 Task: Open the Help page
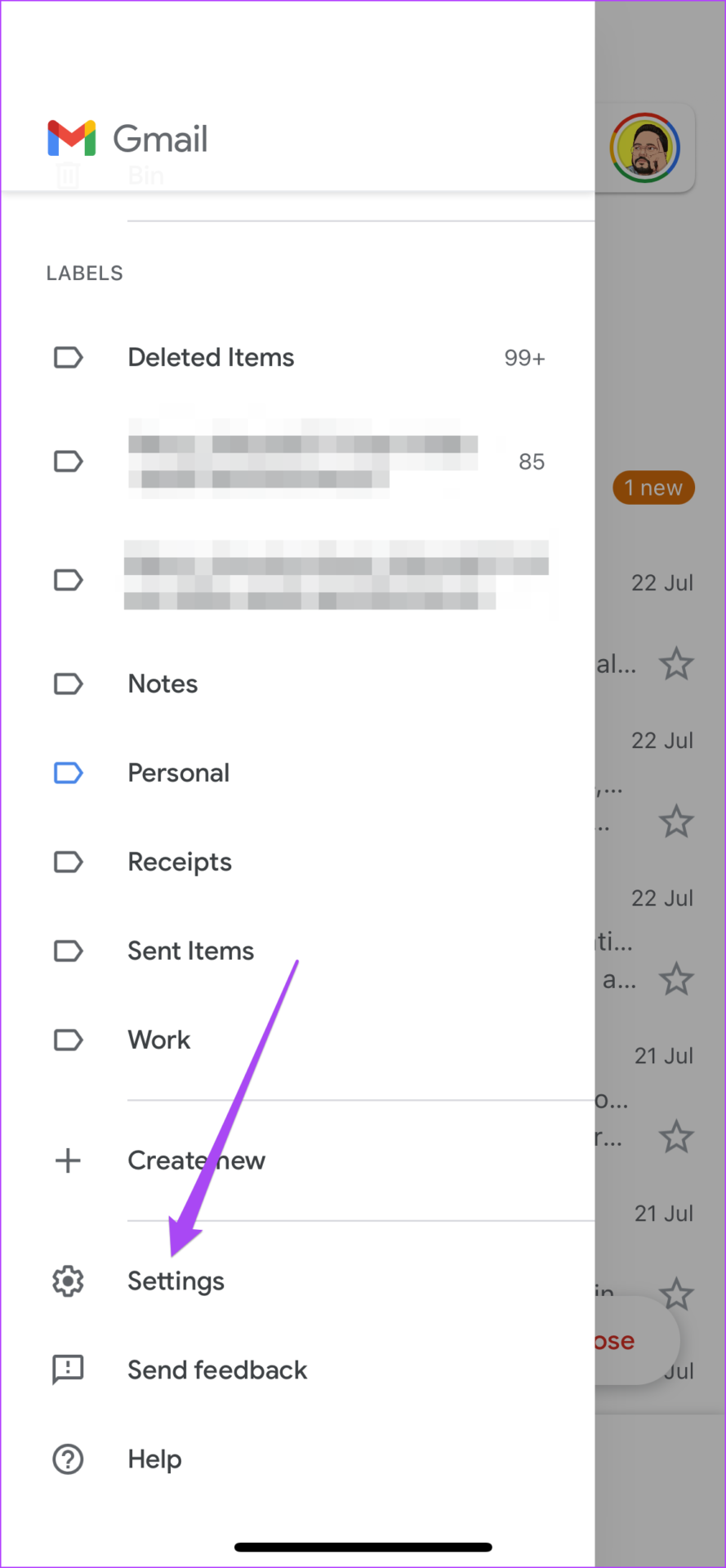click(297, 1459)
